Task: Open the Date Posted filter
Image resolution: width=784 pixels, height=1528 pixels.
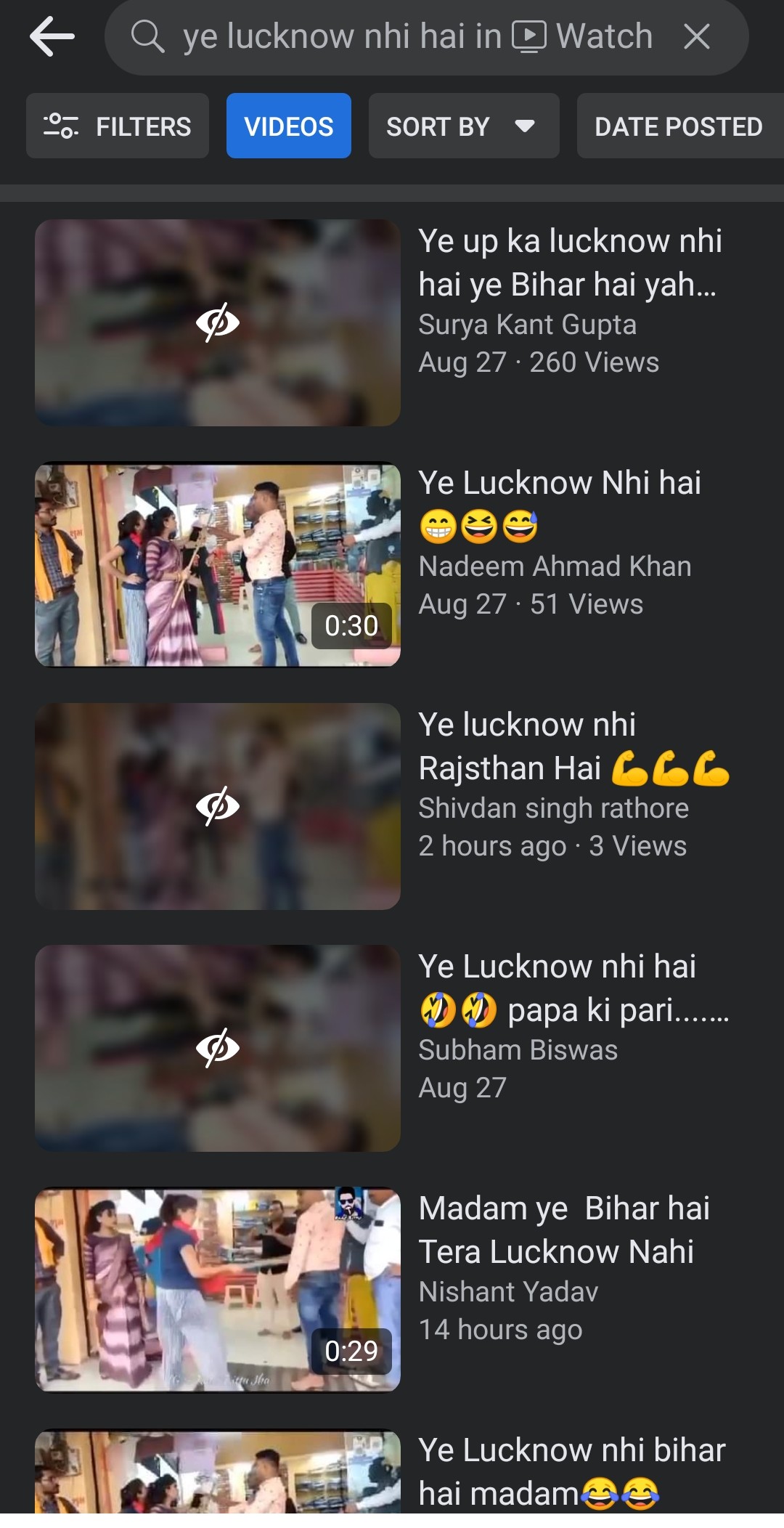Action: pyautogui.click(x=678, y=126)
